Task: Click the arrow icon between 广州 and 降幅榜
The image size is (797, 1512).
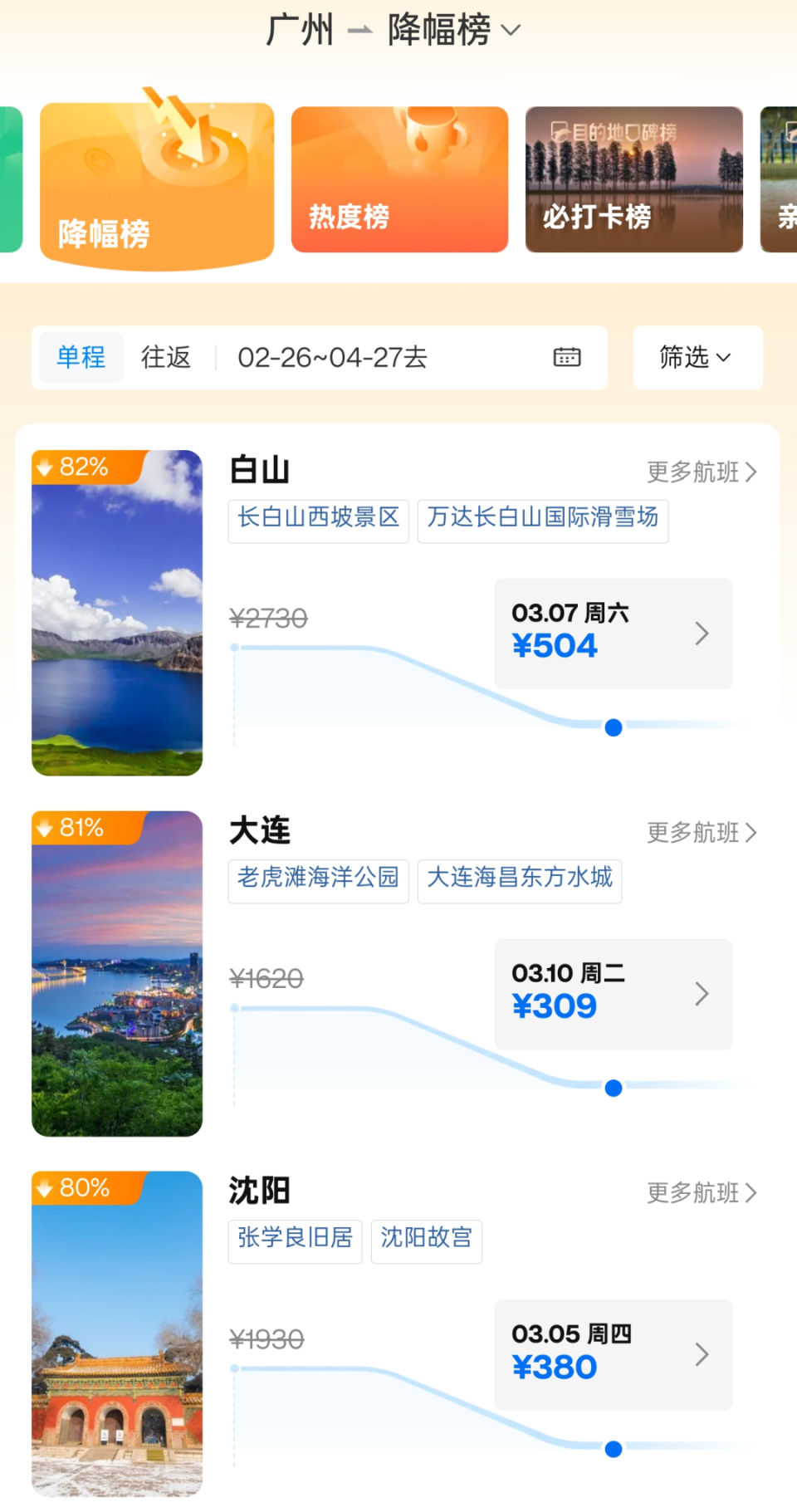Action: [359, 29]
